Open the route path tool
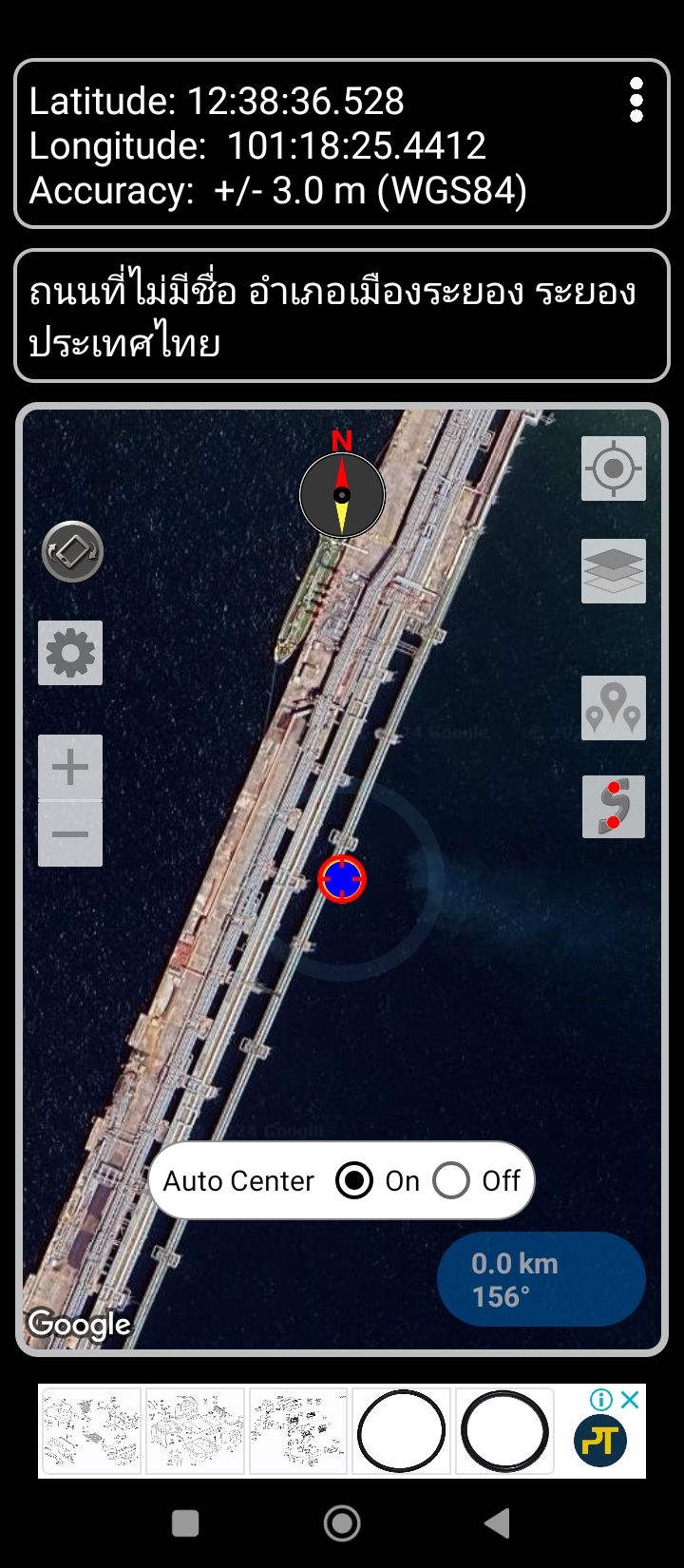Screen dimensions: 684x1568 (x=614, y=807)
